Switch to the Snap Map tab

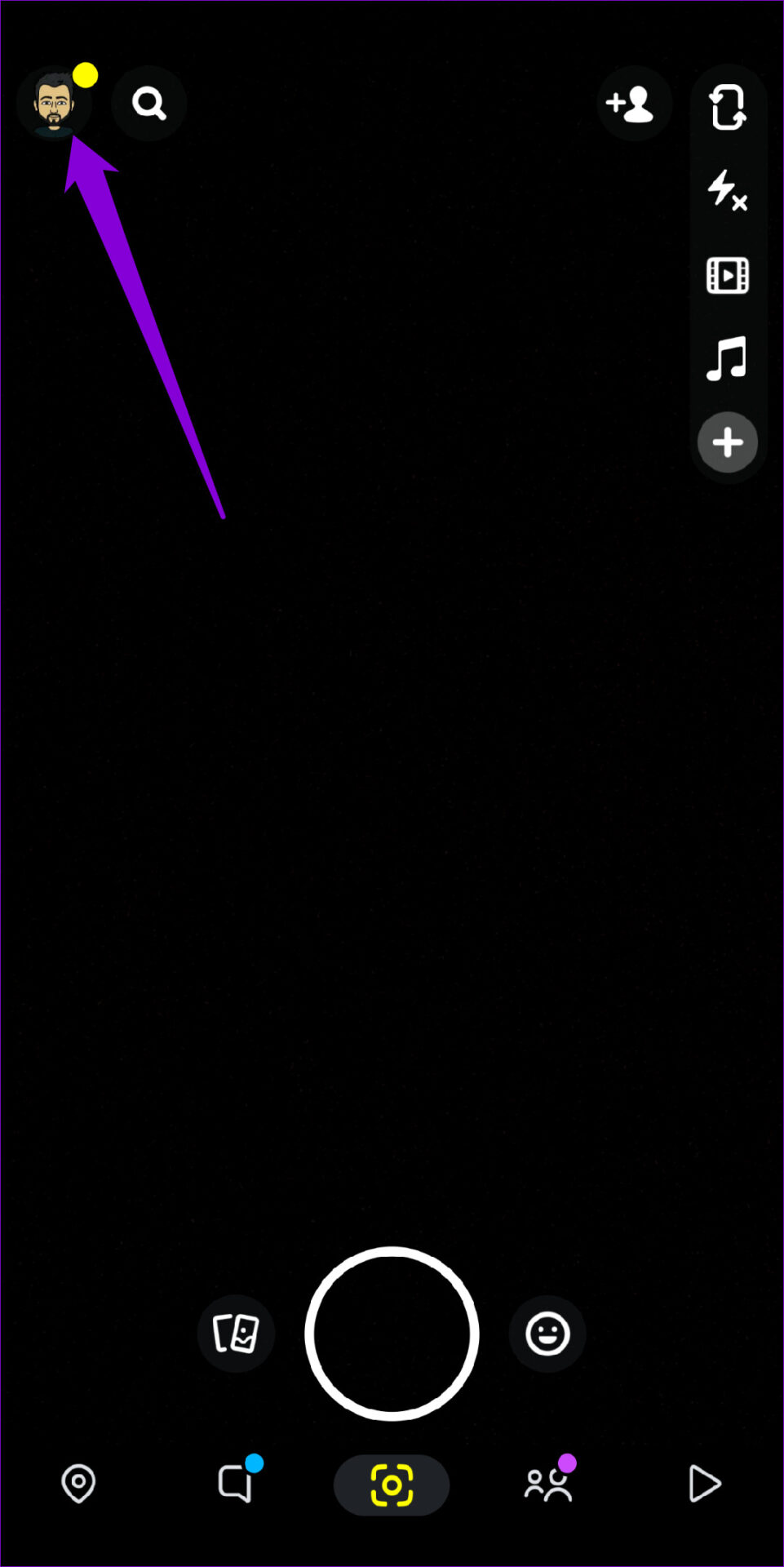[78, 1484]
